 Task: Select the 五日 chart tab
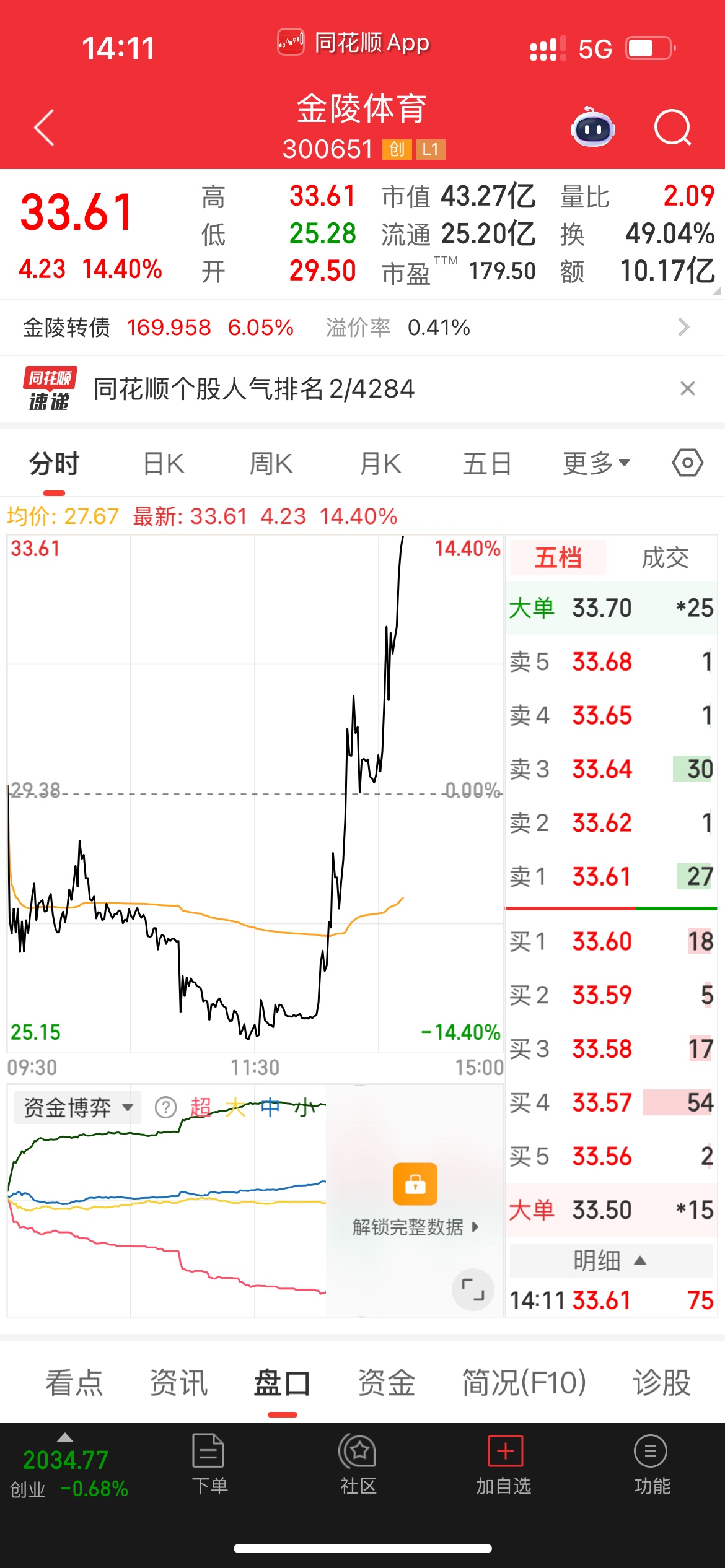point(487,464)
